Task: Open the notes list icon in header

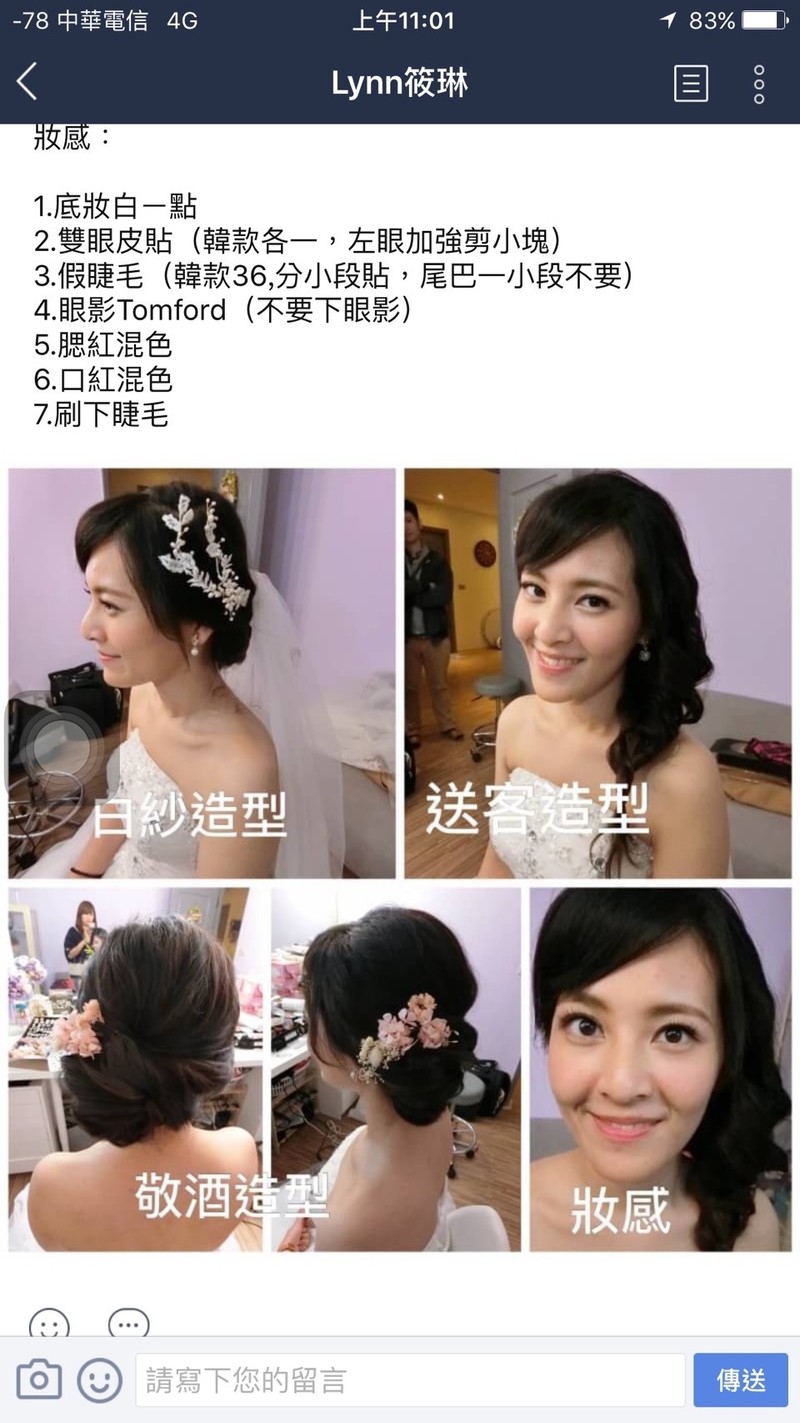Action: click(x=691, y=84)
